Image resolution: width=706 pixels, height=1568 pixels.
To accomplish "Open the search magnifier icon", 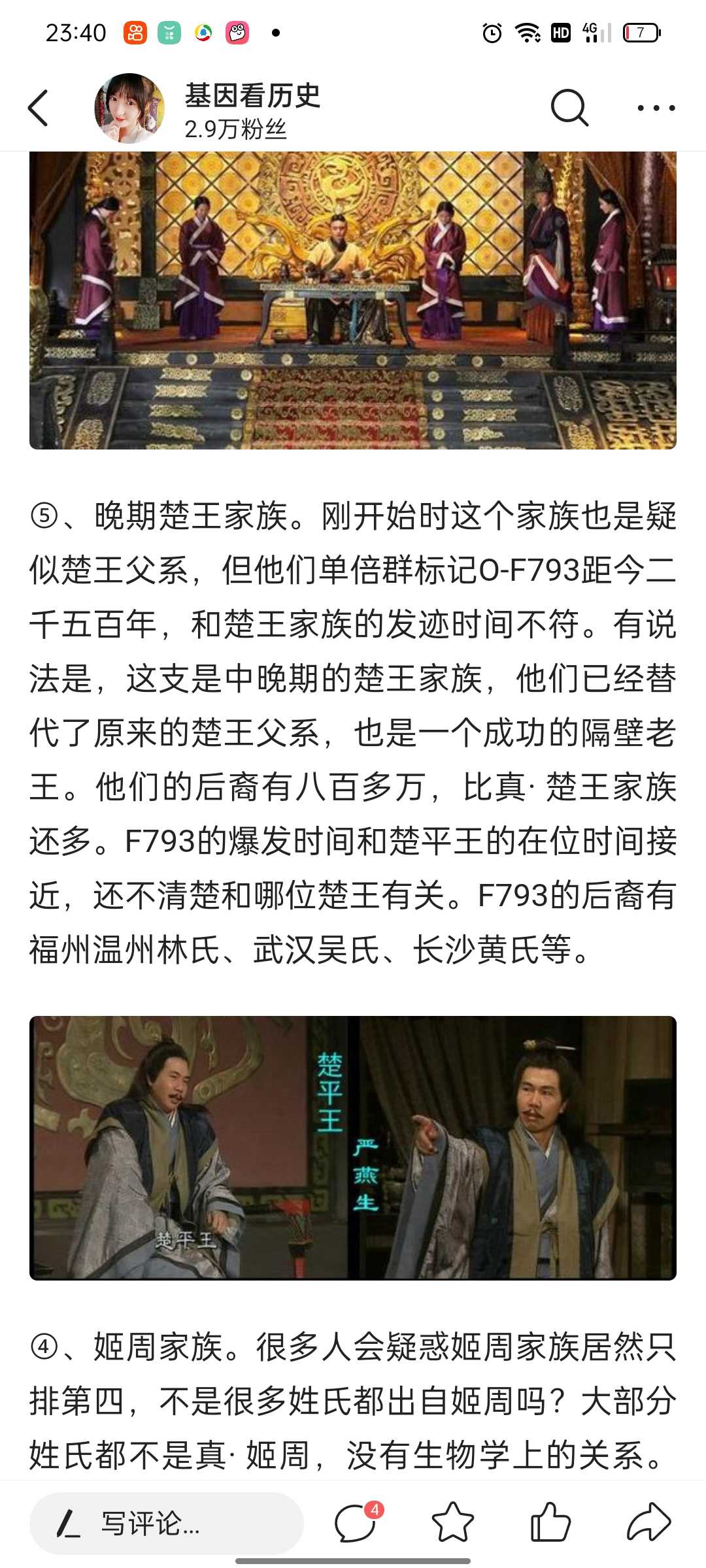I will [x=569, y=108].
